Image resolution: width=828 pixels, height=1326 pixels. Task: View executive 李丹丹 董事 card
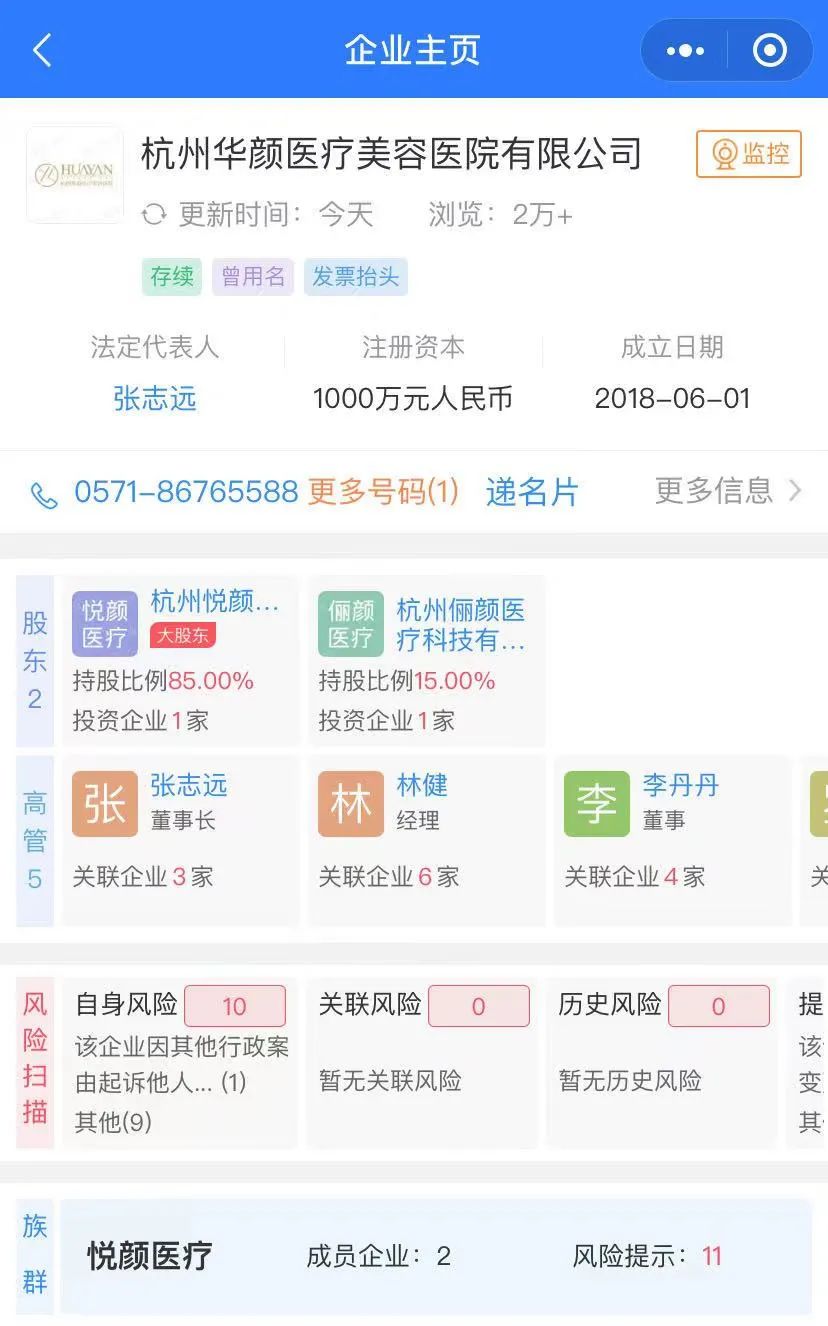pyautogui.click(x=673, y=840)
